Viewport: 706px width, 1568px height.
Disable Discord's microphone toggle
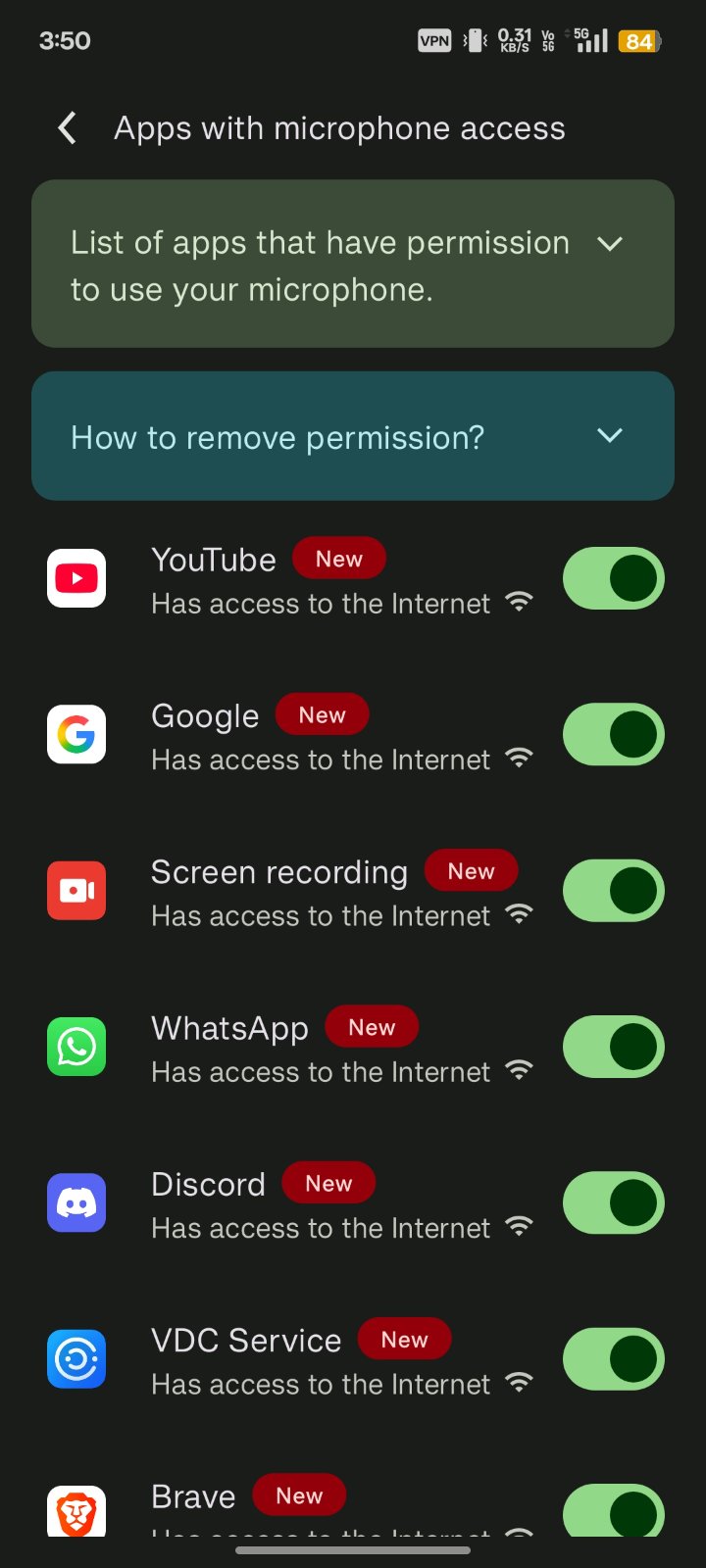point(614,1202)
